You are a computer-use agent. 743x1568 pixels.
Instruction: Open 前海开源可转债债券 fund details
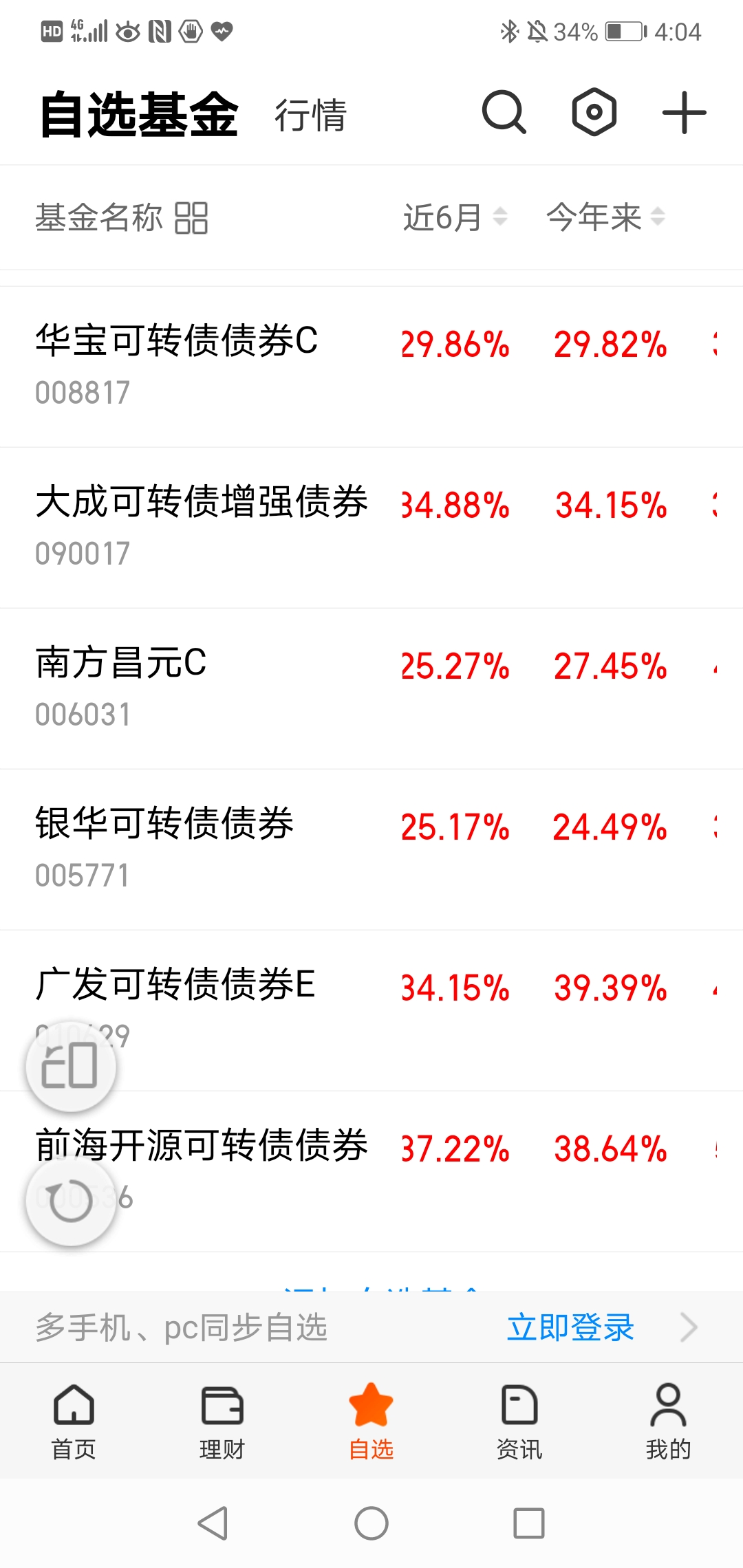pos(202,1146)
